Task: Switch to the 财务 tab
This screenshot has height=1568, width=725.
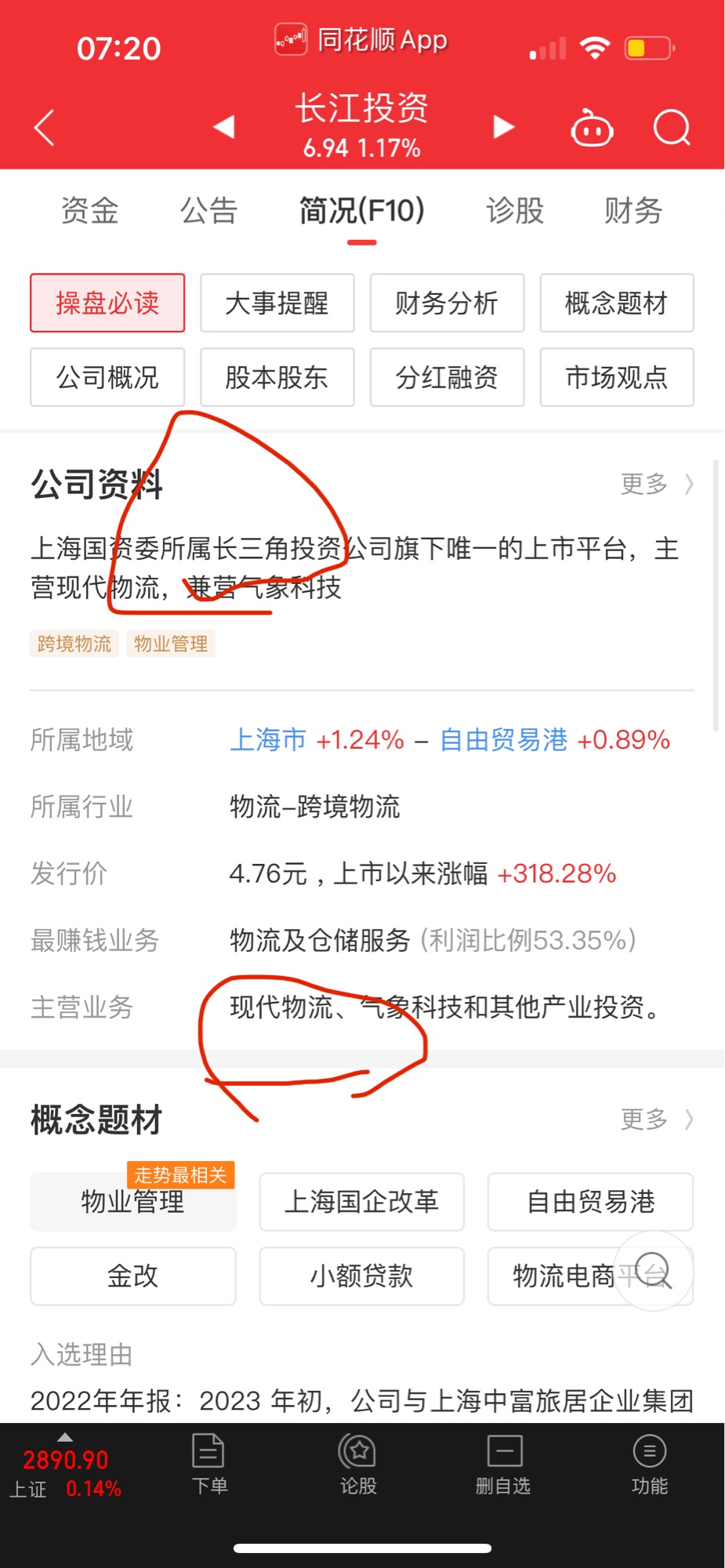Action: (x=633, y=211)
